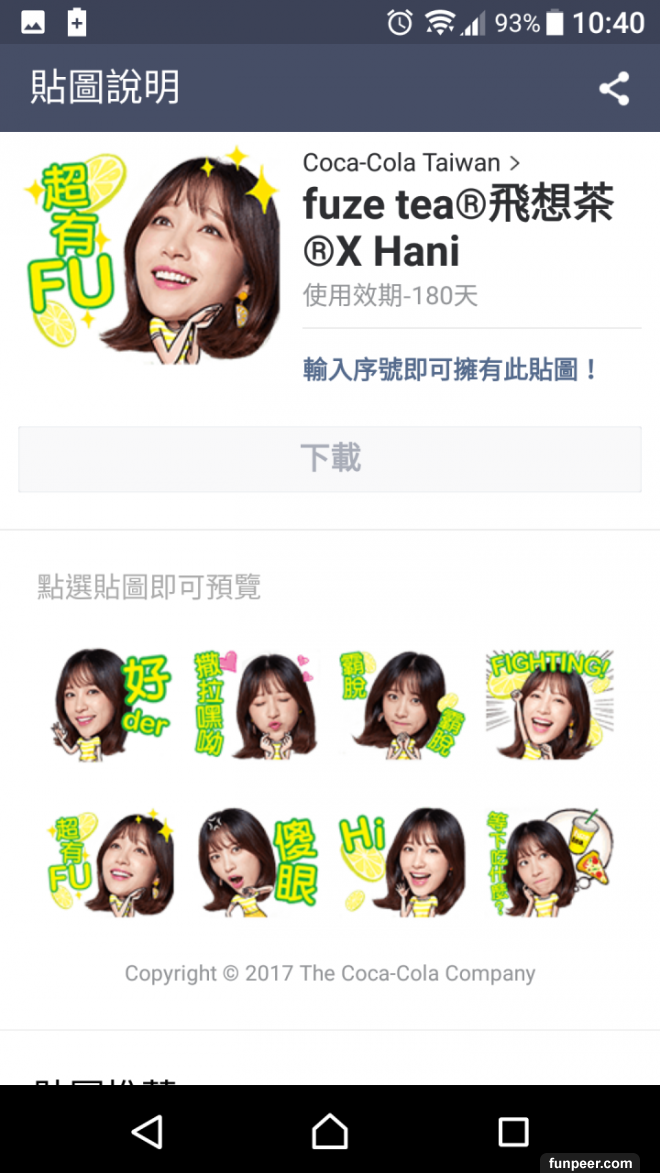Preview the 超有FU sticker in the grid

click(111, 862)
